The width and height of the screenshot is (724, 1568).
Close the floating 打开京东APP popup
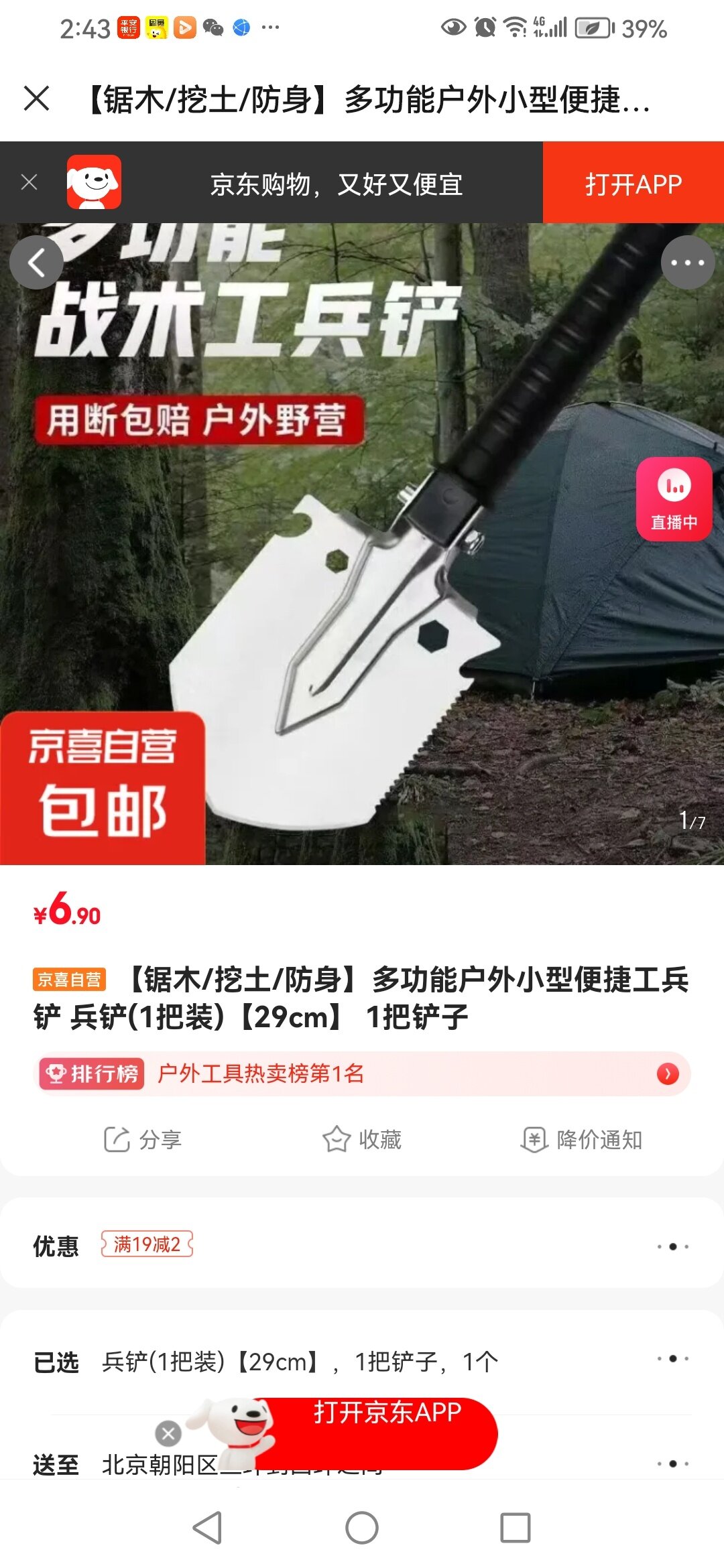tap(168, 1434)
